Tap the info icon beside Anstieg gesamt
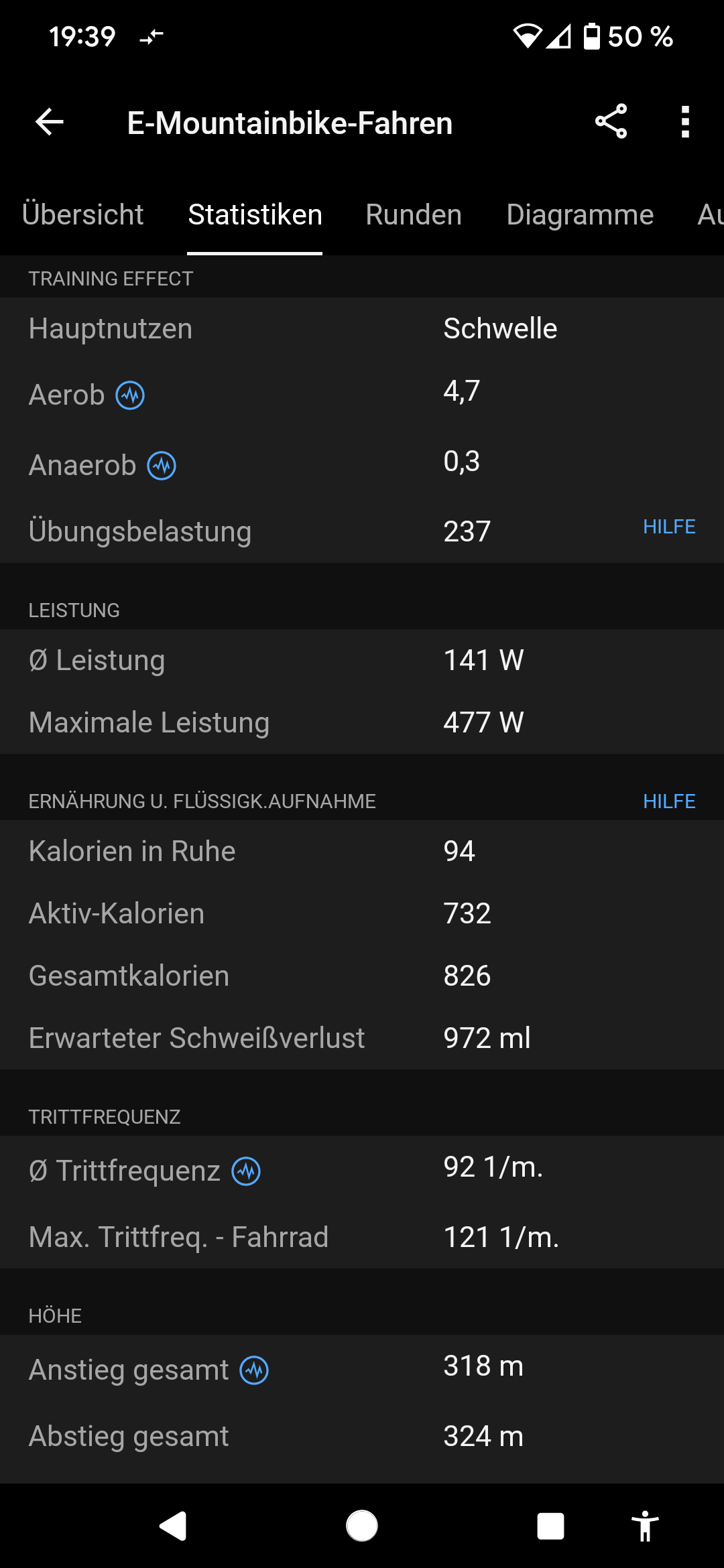The image size is (724, 1568). tap(254, 1370)
